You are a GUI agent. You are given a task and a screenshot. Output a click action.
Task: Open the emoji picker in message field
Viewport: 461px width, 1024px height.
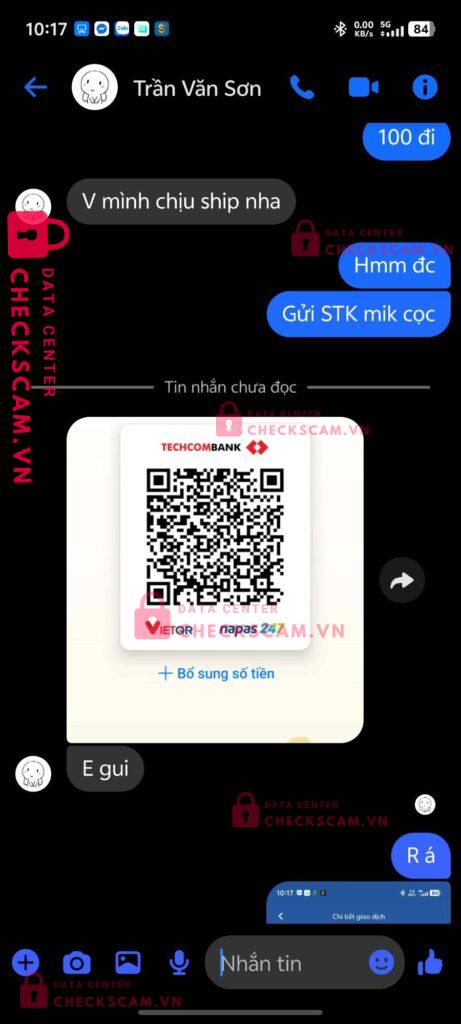click(382, 962)
